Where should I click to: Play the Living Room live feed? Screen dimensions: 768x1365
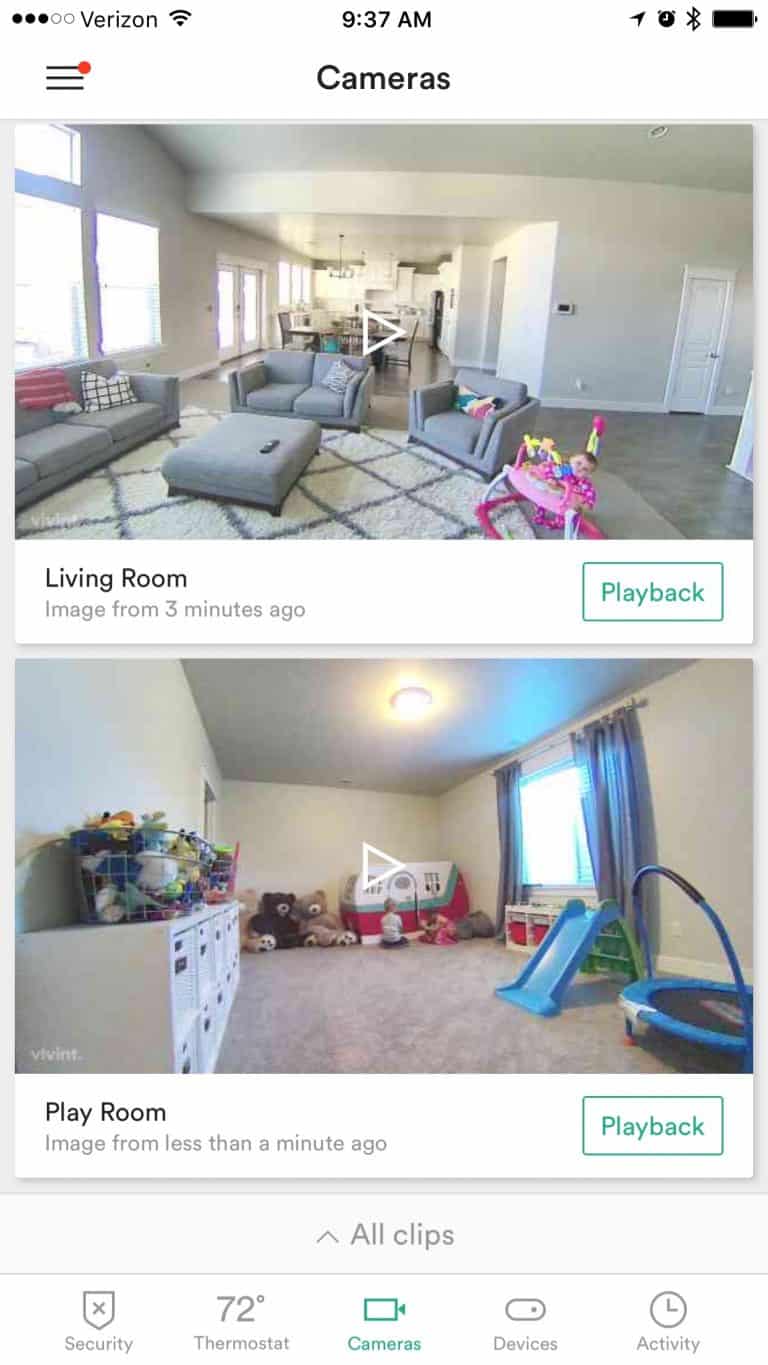pyautogui.click(x=383, y=332)
